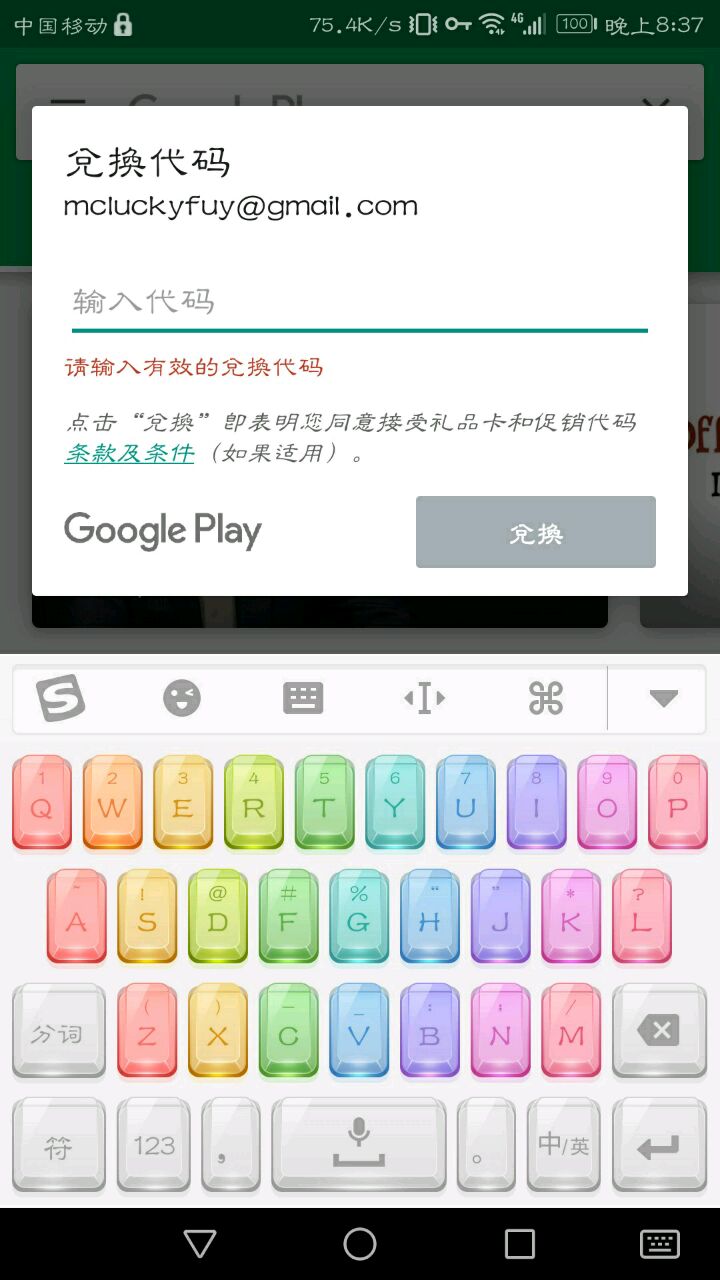720x1280 pixels.
Task: Switch to symbols with 符 key
Action: point(58,1146)
